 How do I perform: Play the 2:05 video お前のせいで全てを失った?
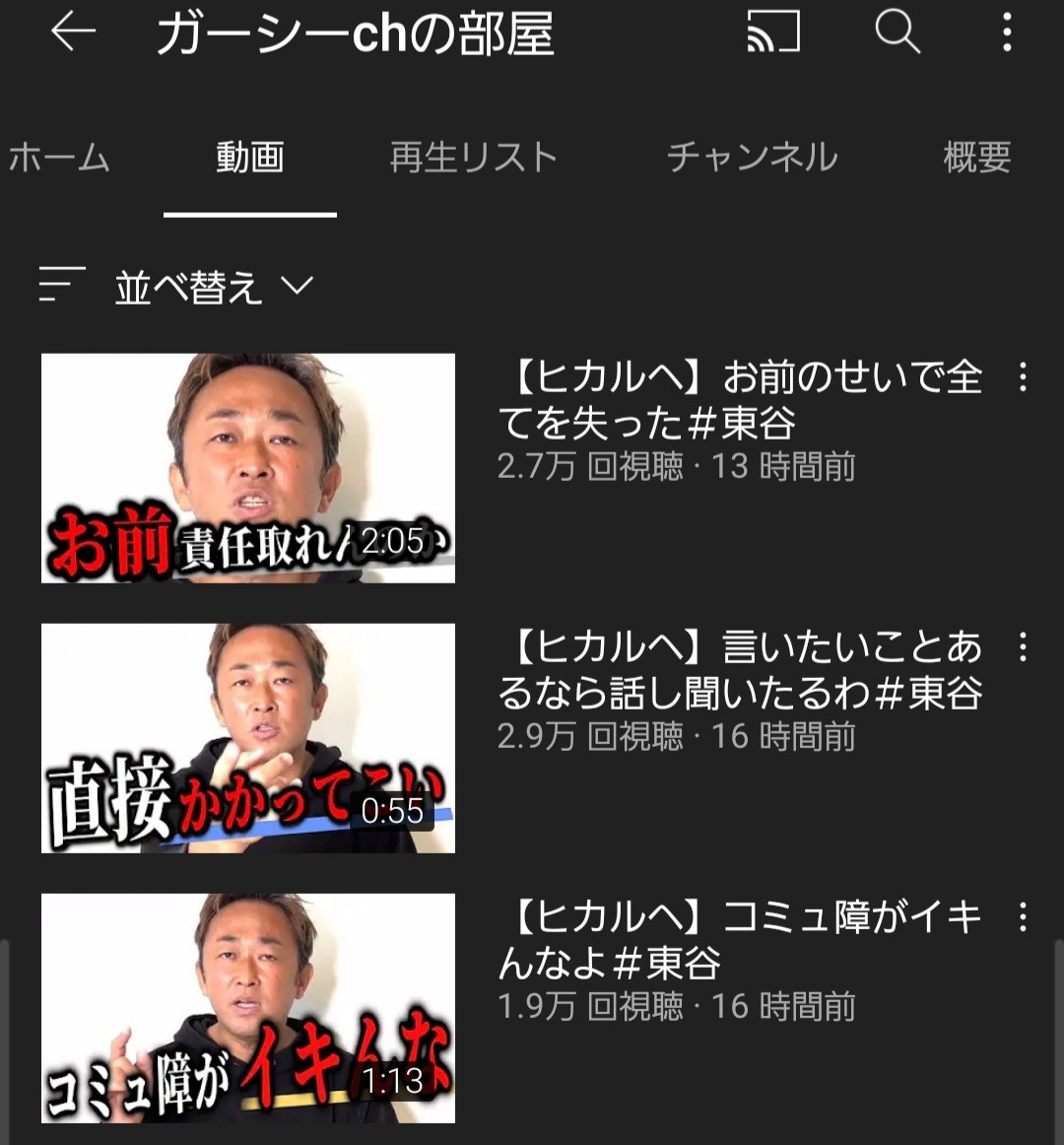248,468
